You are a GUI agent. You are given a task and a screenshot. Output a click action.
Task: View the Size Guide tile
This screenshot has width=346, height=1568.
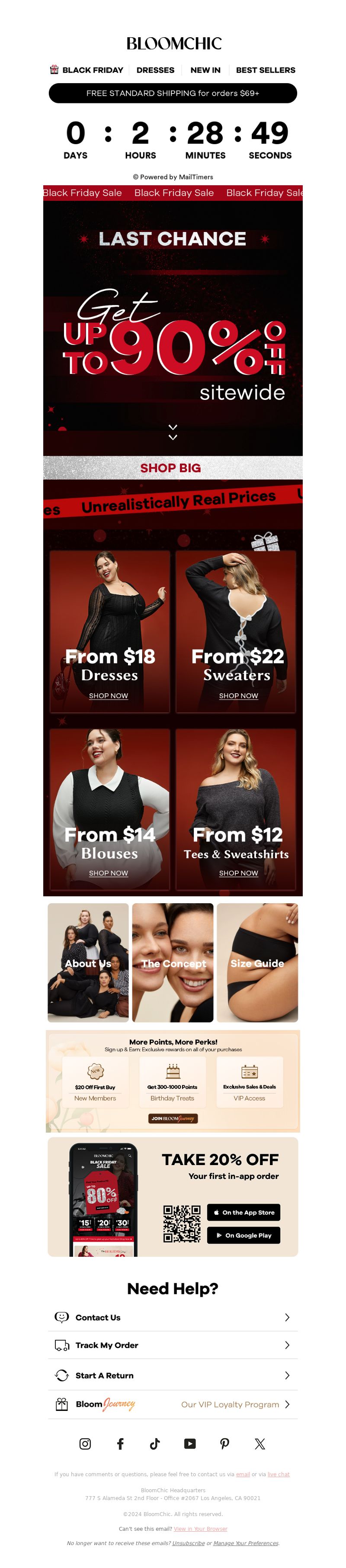tap(257, 963)
